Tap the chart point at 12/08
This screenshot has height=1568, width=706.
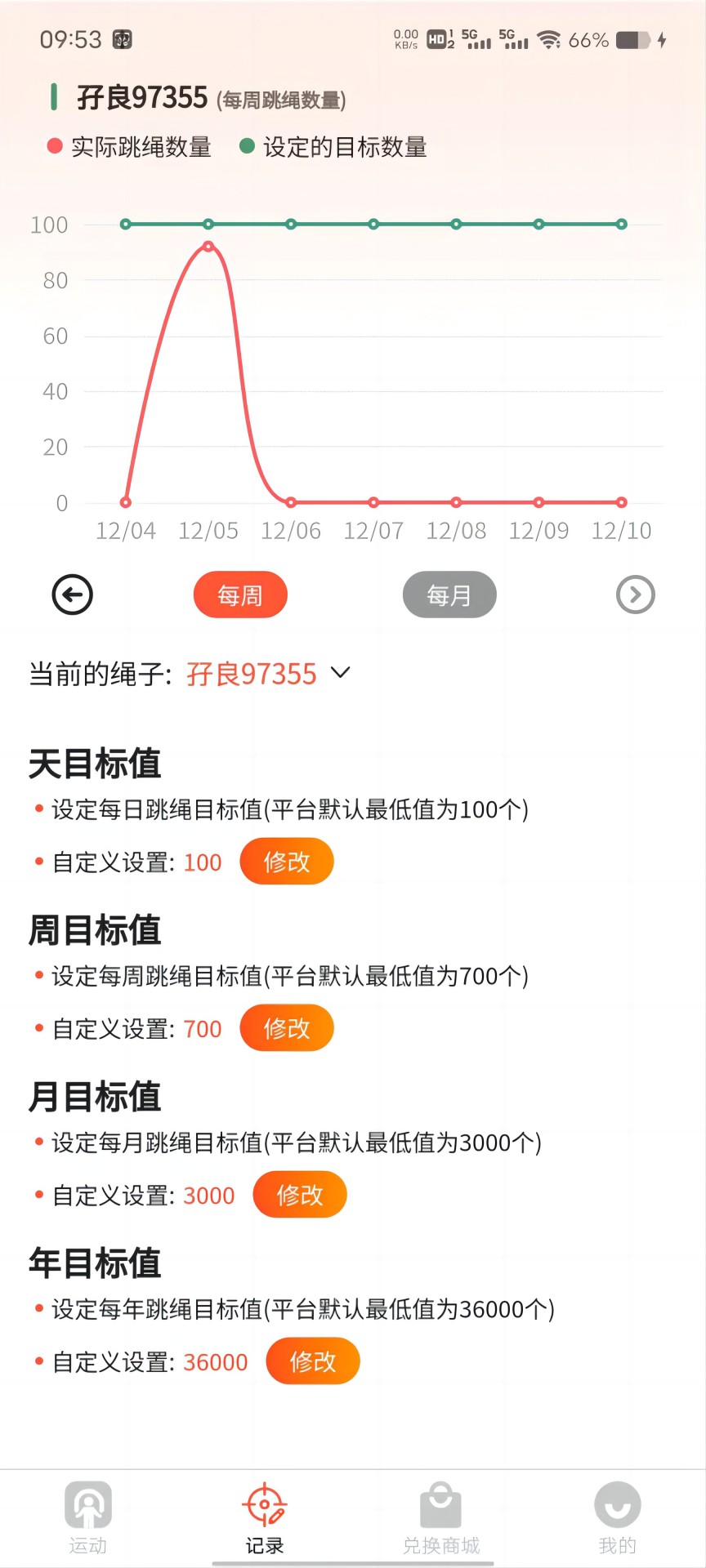coord(456,502)
